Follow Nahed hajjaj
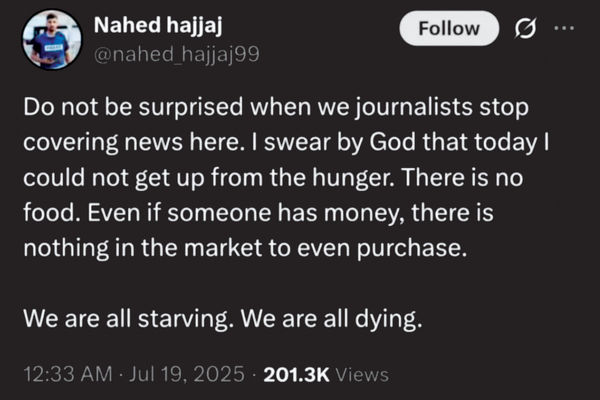Image resolution: width=600 pixels, height=400 pixels. (448, 29)
